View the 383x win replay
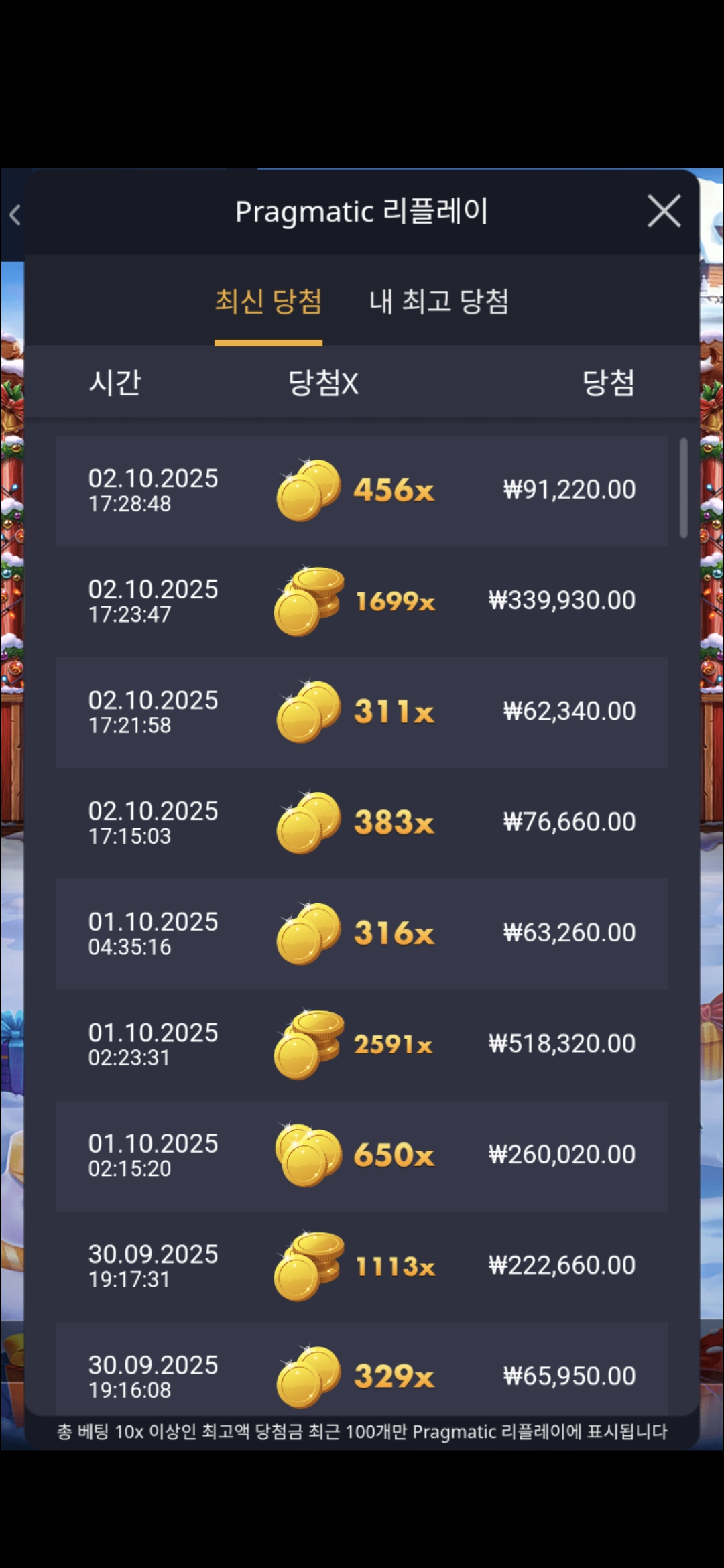724x1568 pixels. 361,823
